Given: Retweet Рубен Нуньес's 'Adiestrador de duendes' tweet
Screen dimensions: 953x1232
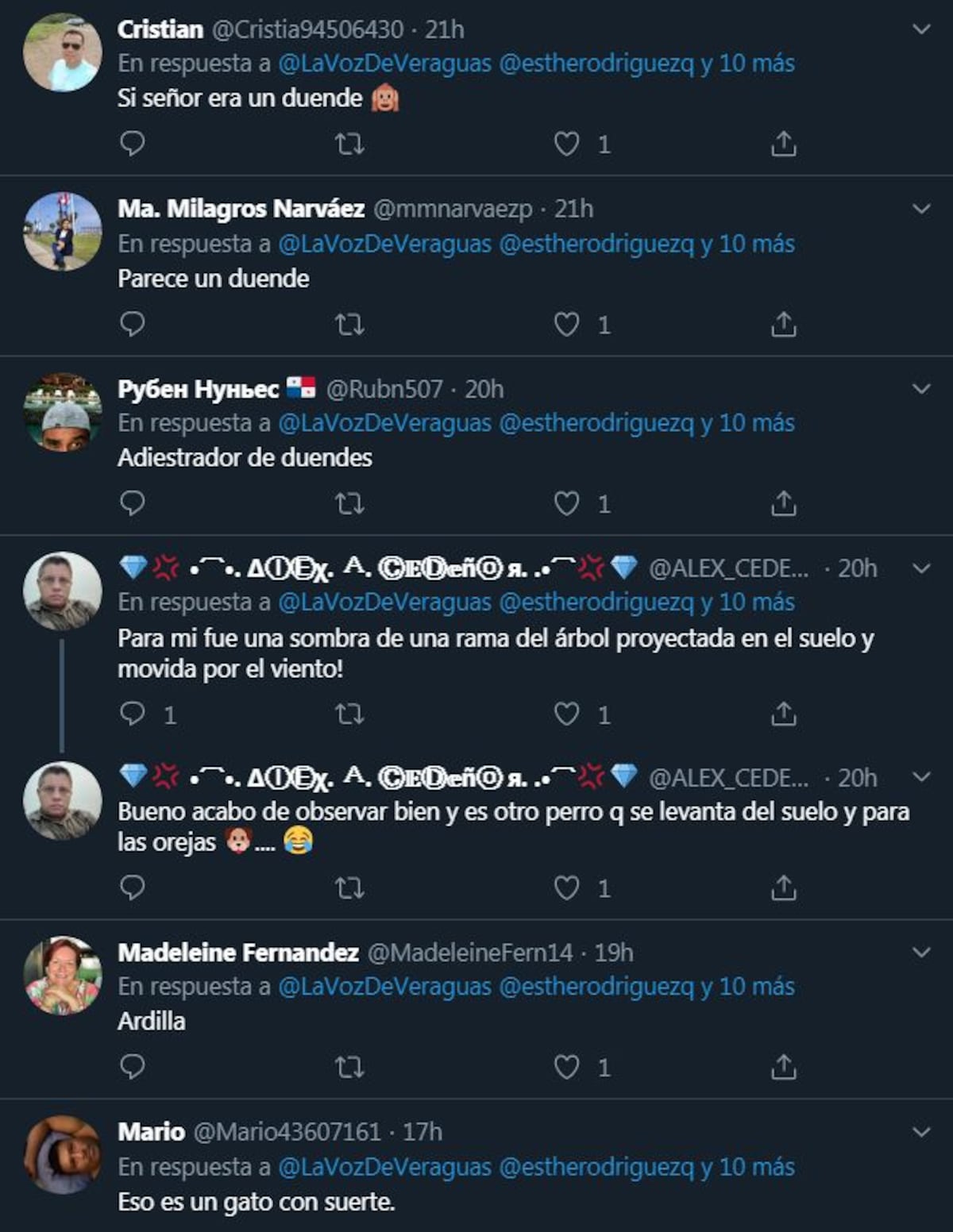Looking at the screenshot, I should (349, 503).
